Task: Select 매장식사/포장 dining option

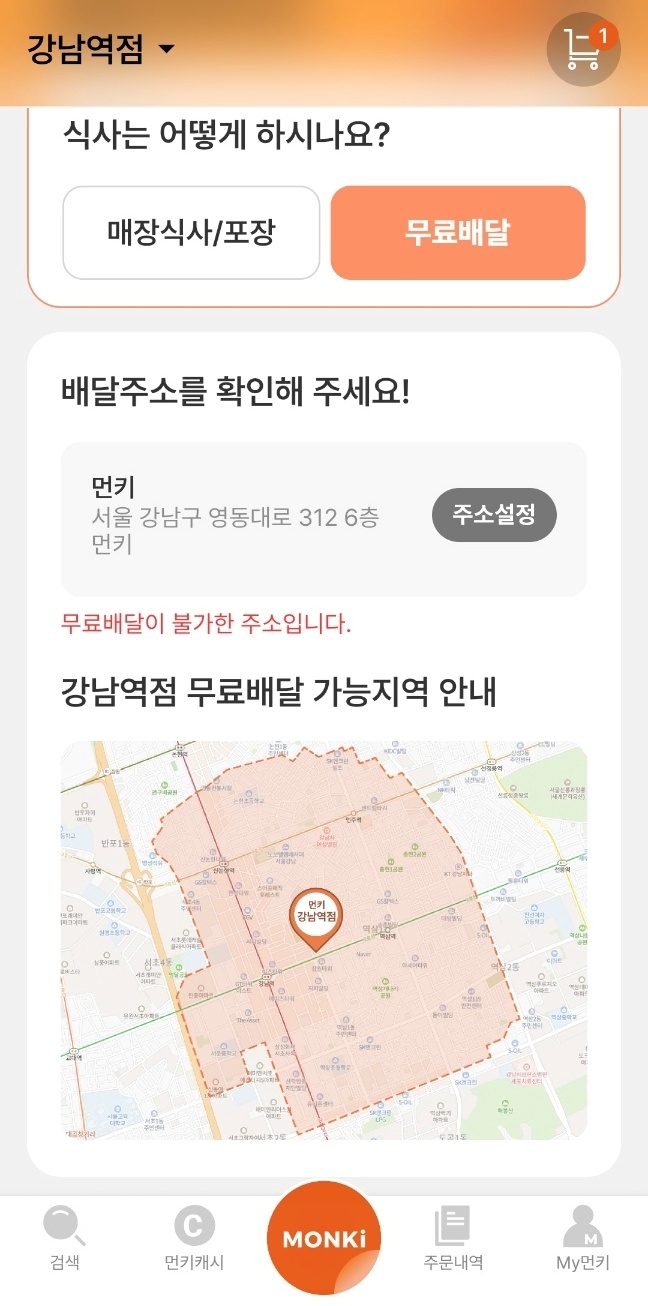Action: [x=191, y=233]
